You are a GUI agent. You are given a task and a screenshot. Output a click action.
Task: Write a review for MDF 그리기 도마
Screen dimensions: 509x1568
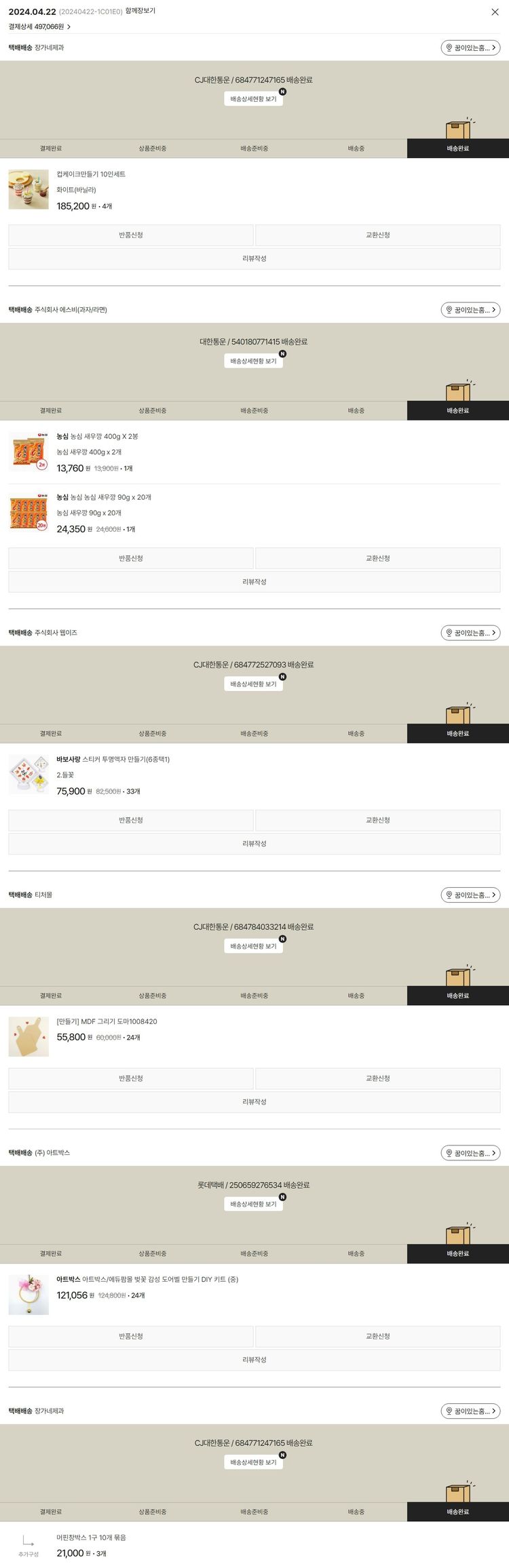(254, 1101)
